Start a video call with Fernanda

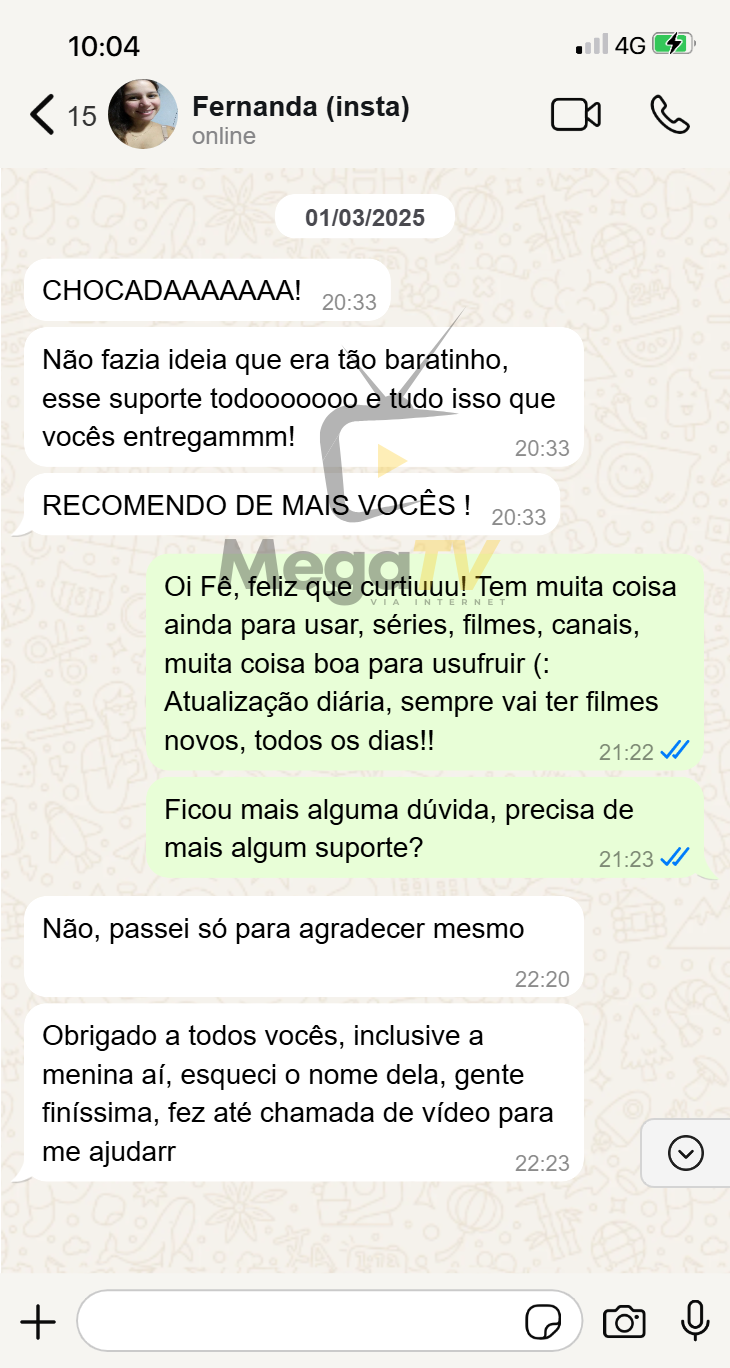576,115
